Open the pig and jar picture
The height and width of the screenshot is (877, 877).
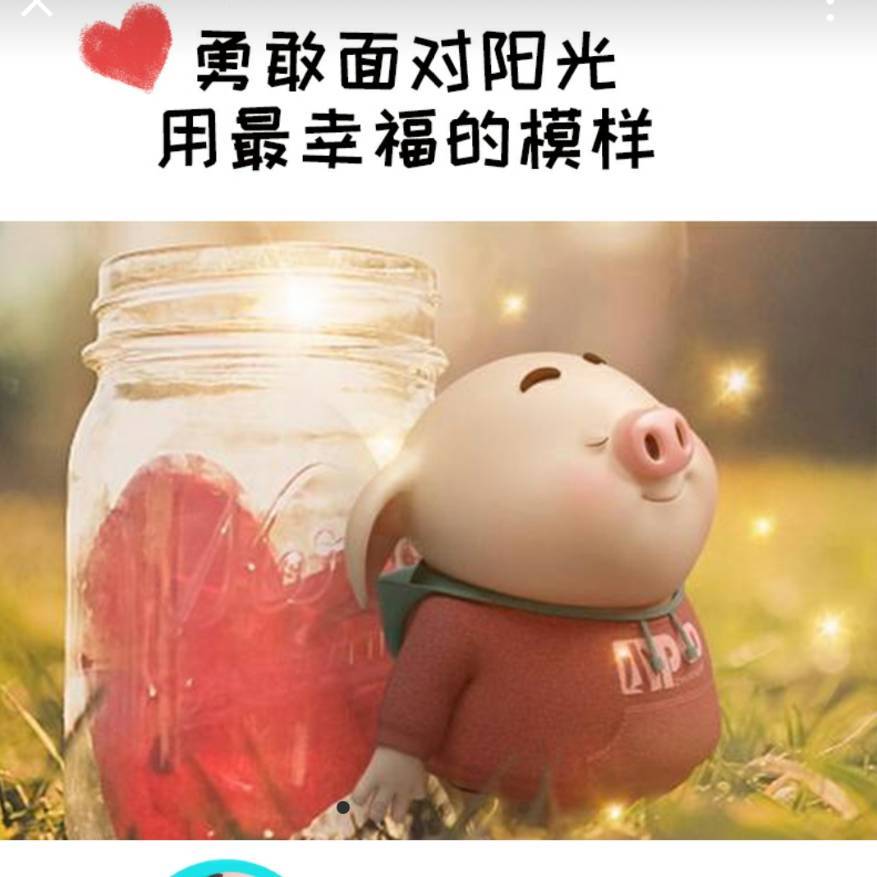pyautogui.click(x=438, y=530)
